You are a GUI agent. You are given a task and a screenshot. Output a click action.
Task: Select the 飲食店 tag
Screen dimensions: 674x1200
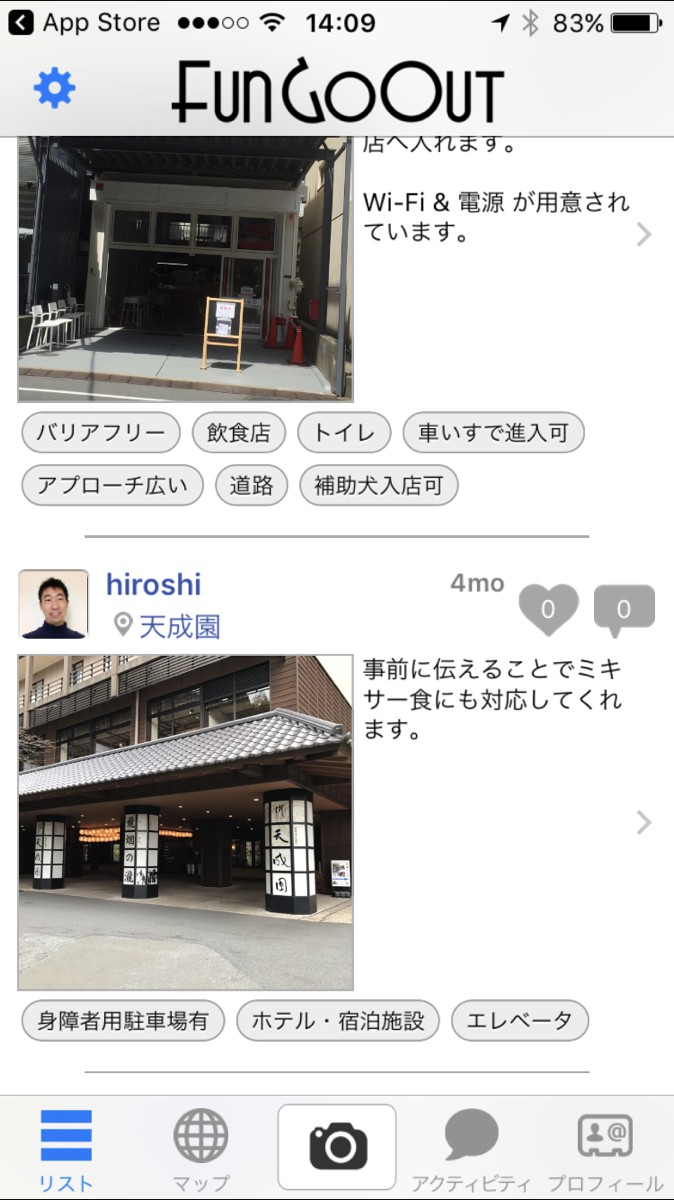pyautogui.click(x=239, y=433)
